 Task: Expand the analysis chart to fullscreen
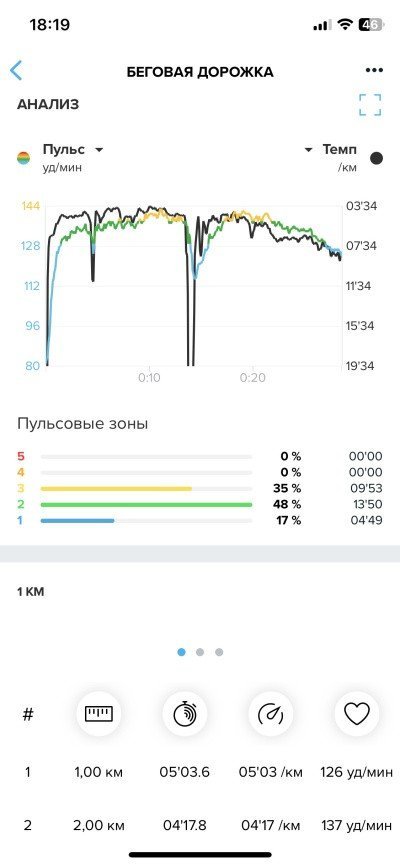pyautogui.click(x=370, y=105)
